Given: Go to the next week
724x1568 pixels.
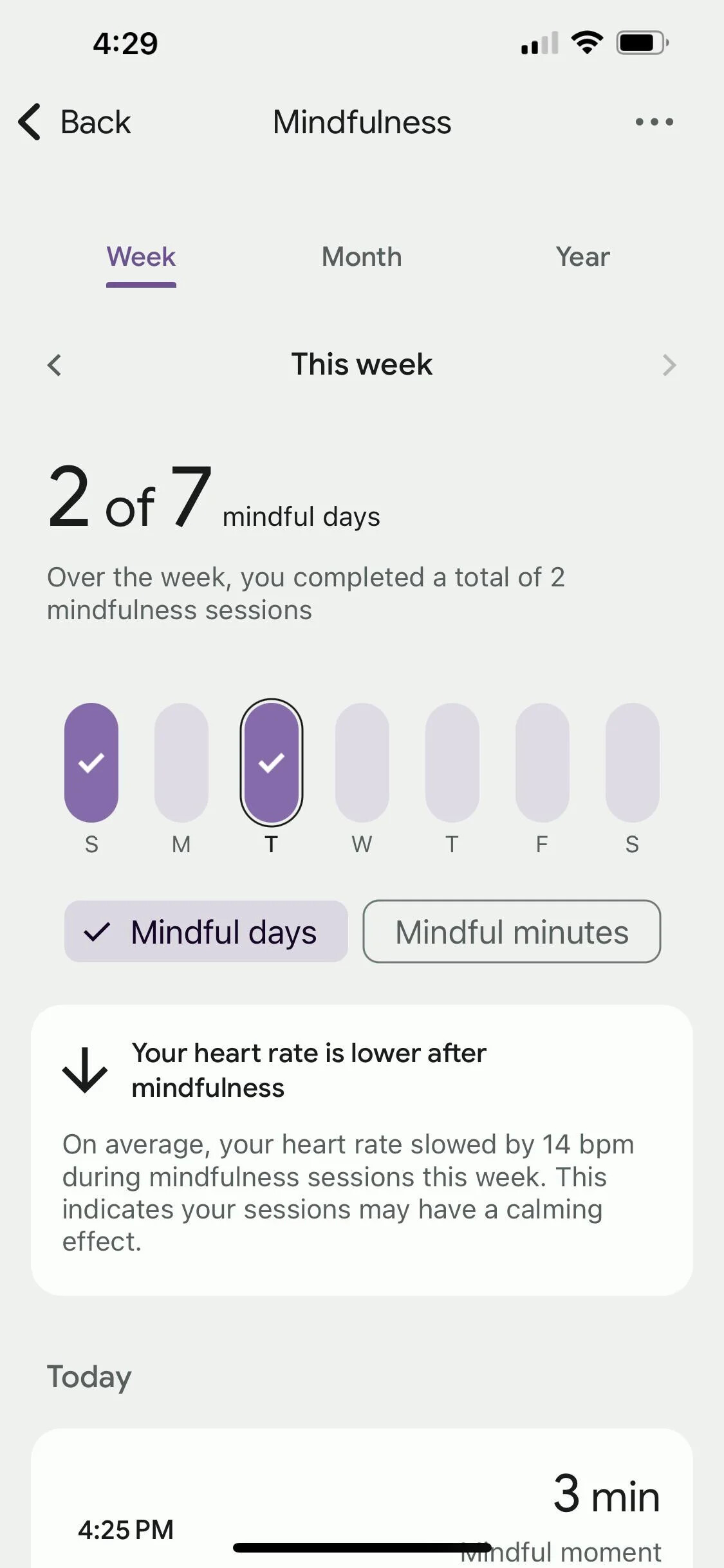Looking at the screenshot, I should 669,365.
